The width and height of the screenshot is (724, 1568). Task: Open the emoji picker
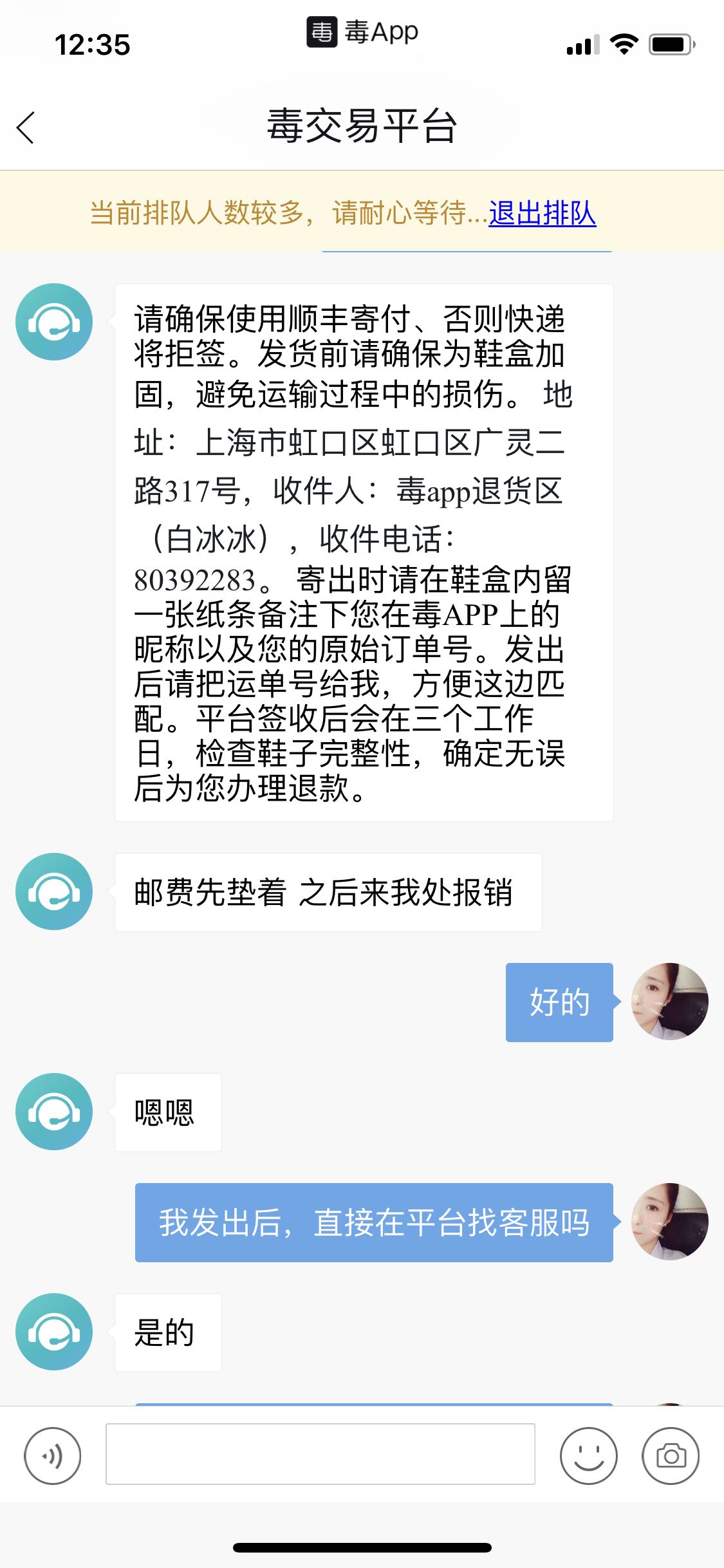(x=588, y=1455)
